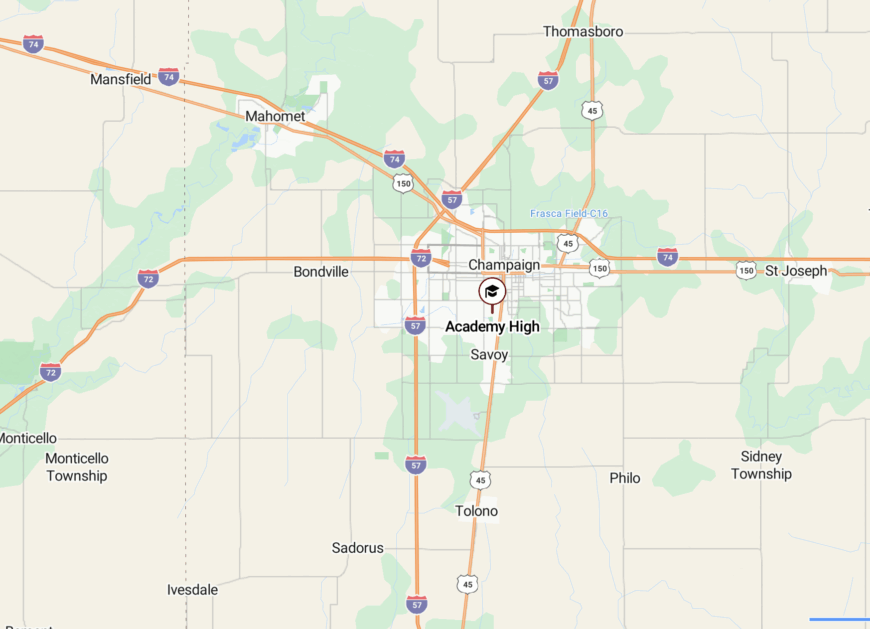870x629 pixels.
Task: Select the Frasca Field-C16 airport label
Action: pyautogui.click(x=568, y=214)
